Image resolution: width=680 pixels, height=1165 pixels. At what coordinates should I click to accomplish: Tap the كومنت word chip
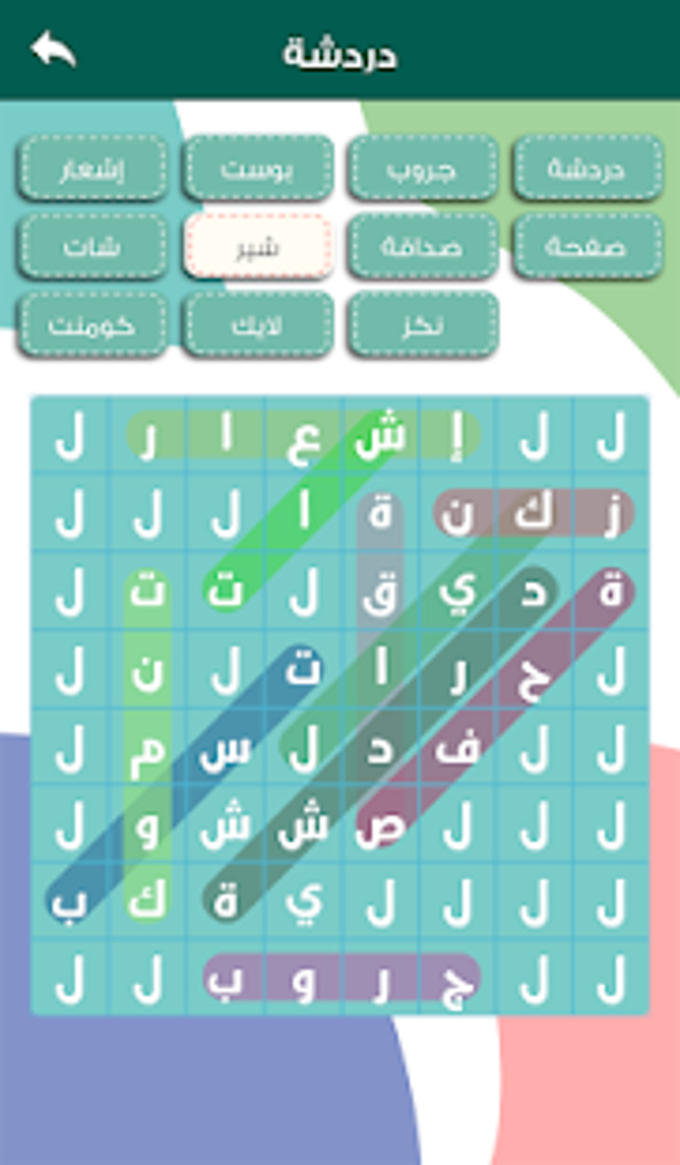pos(93,325)
